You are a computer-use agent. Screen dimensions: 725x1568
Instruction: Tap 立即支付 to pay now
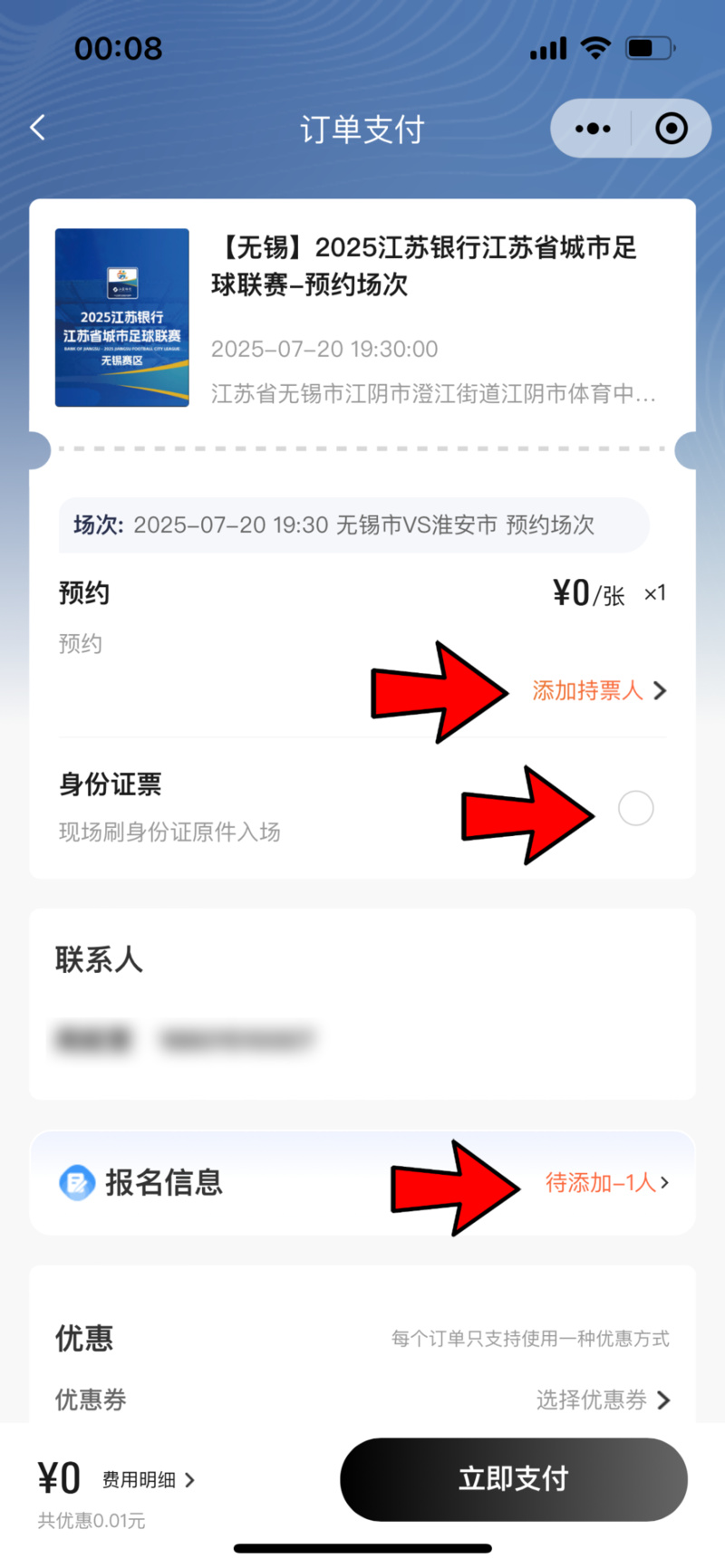513,1479
